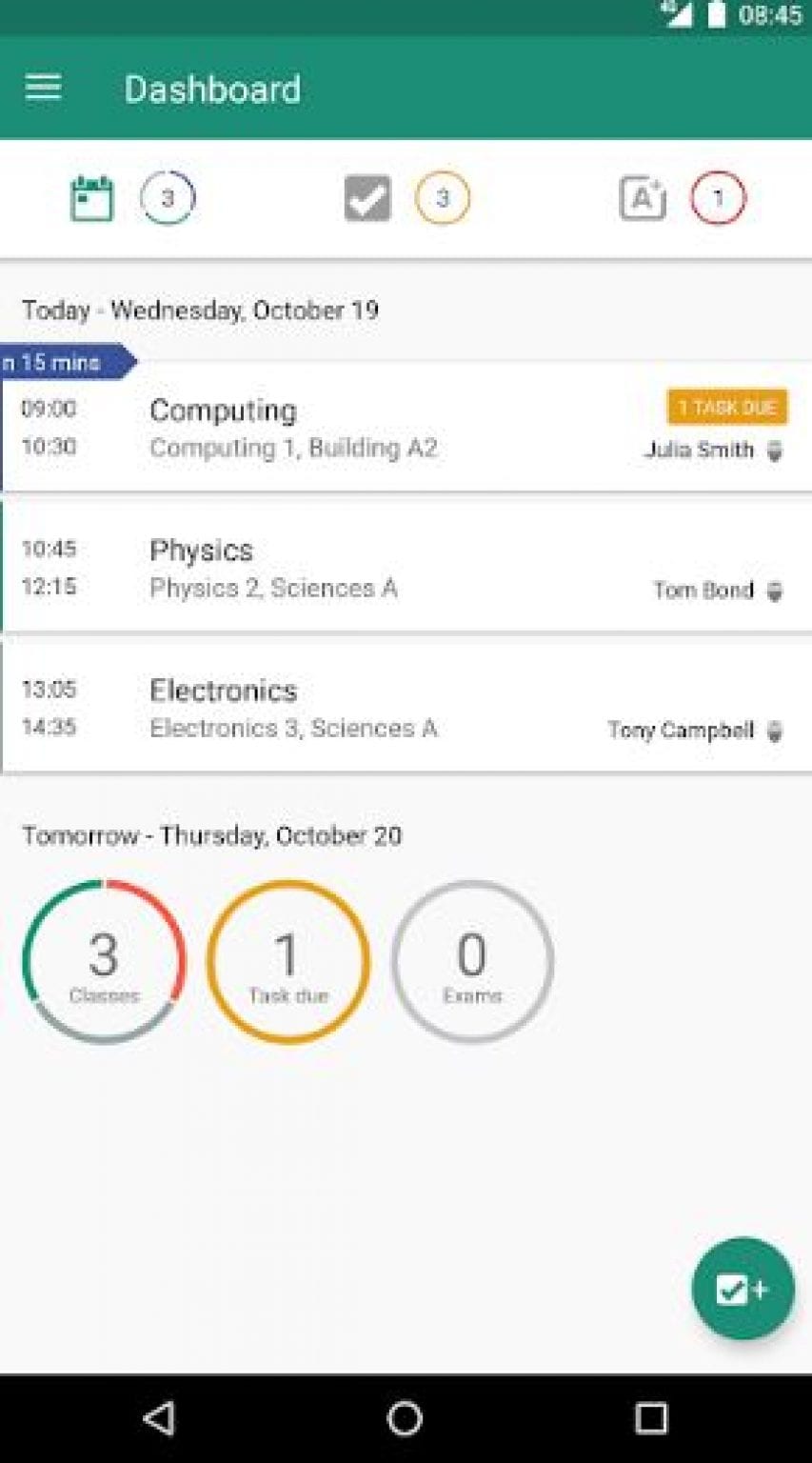This screenshot has height=1463, width=812.
Task: Open the tasks checkmark summary icon
Action: point(367,198)
